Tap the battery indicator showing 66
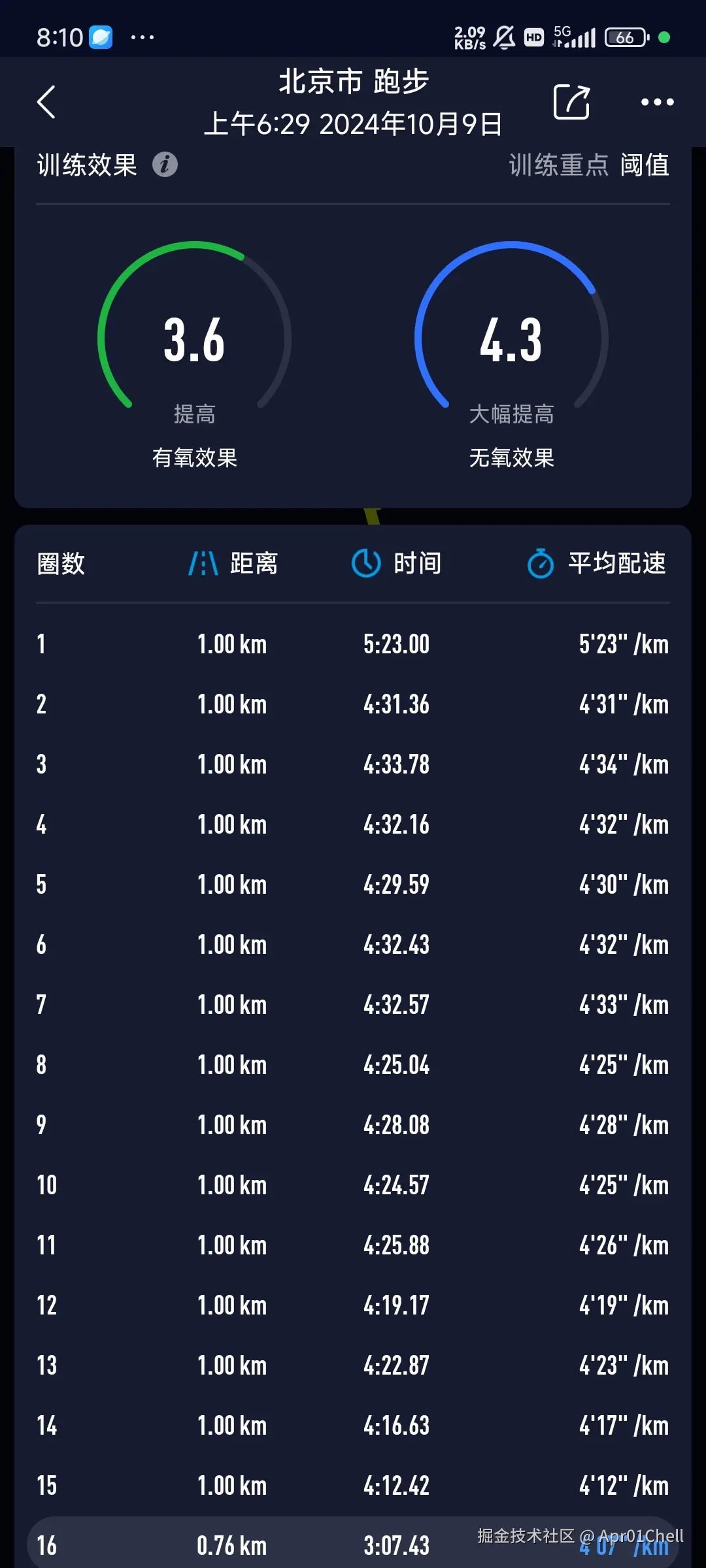 click(624, 38)
